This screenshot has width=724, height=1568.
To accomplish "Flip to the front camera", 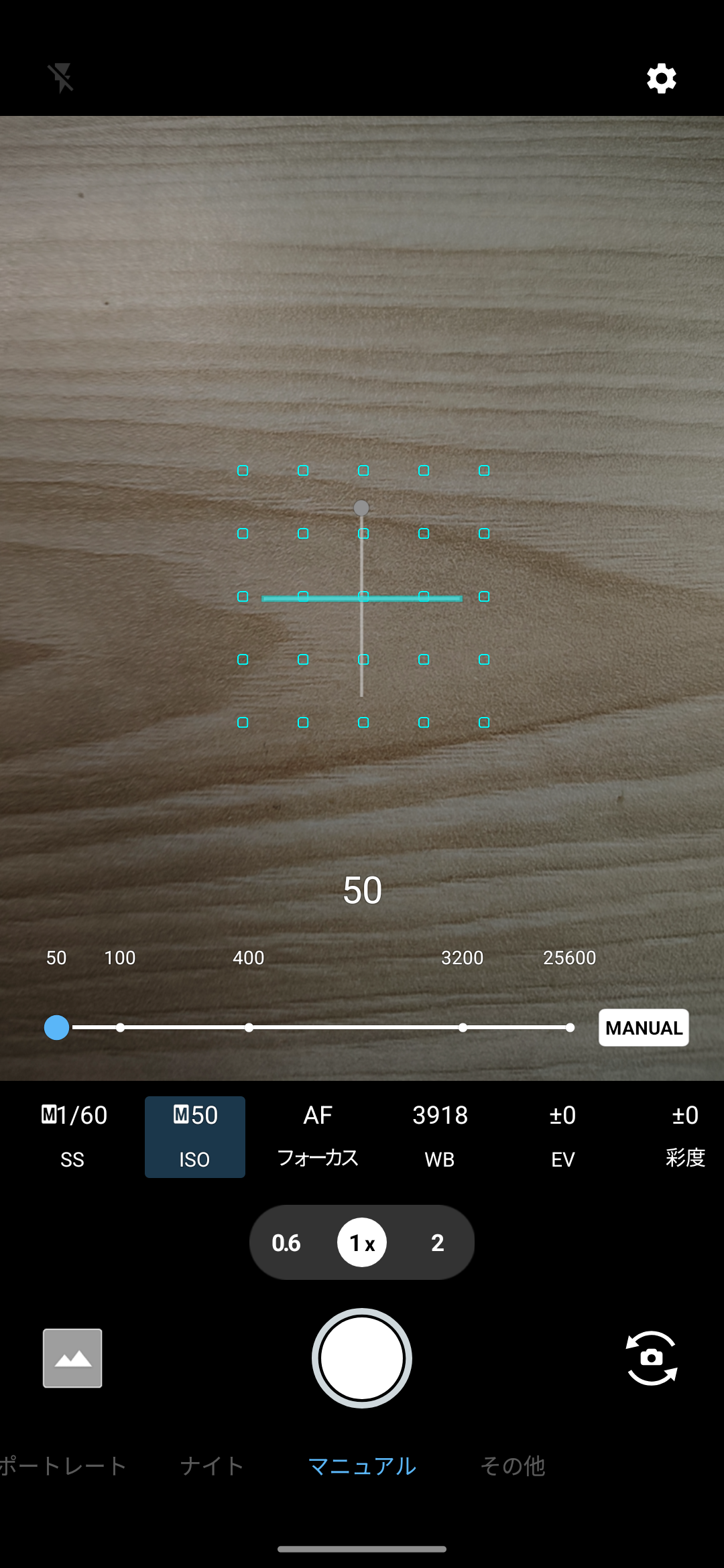I will tap(651, 1358).
